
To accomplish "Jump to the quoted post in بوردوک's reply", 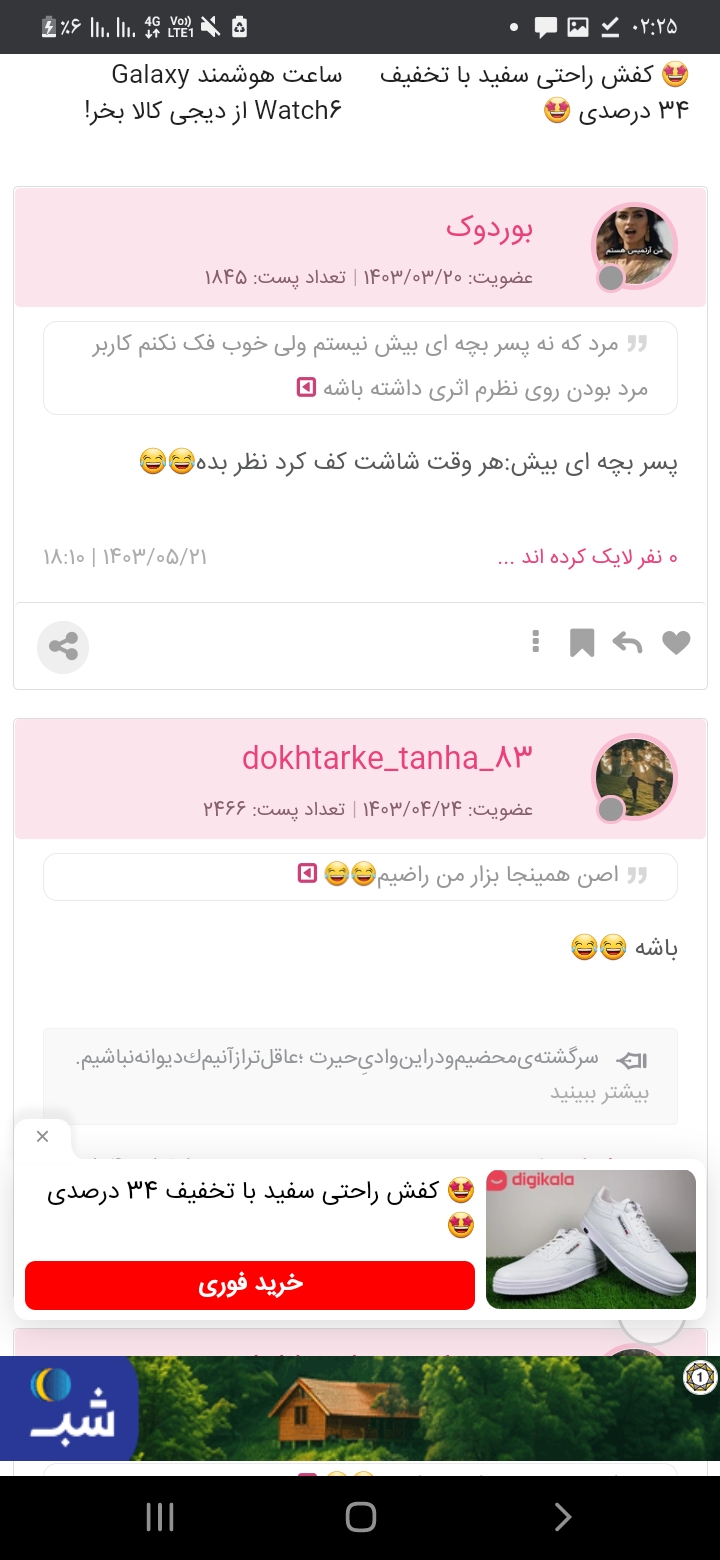I will (306, 387).
